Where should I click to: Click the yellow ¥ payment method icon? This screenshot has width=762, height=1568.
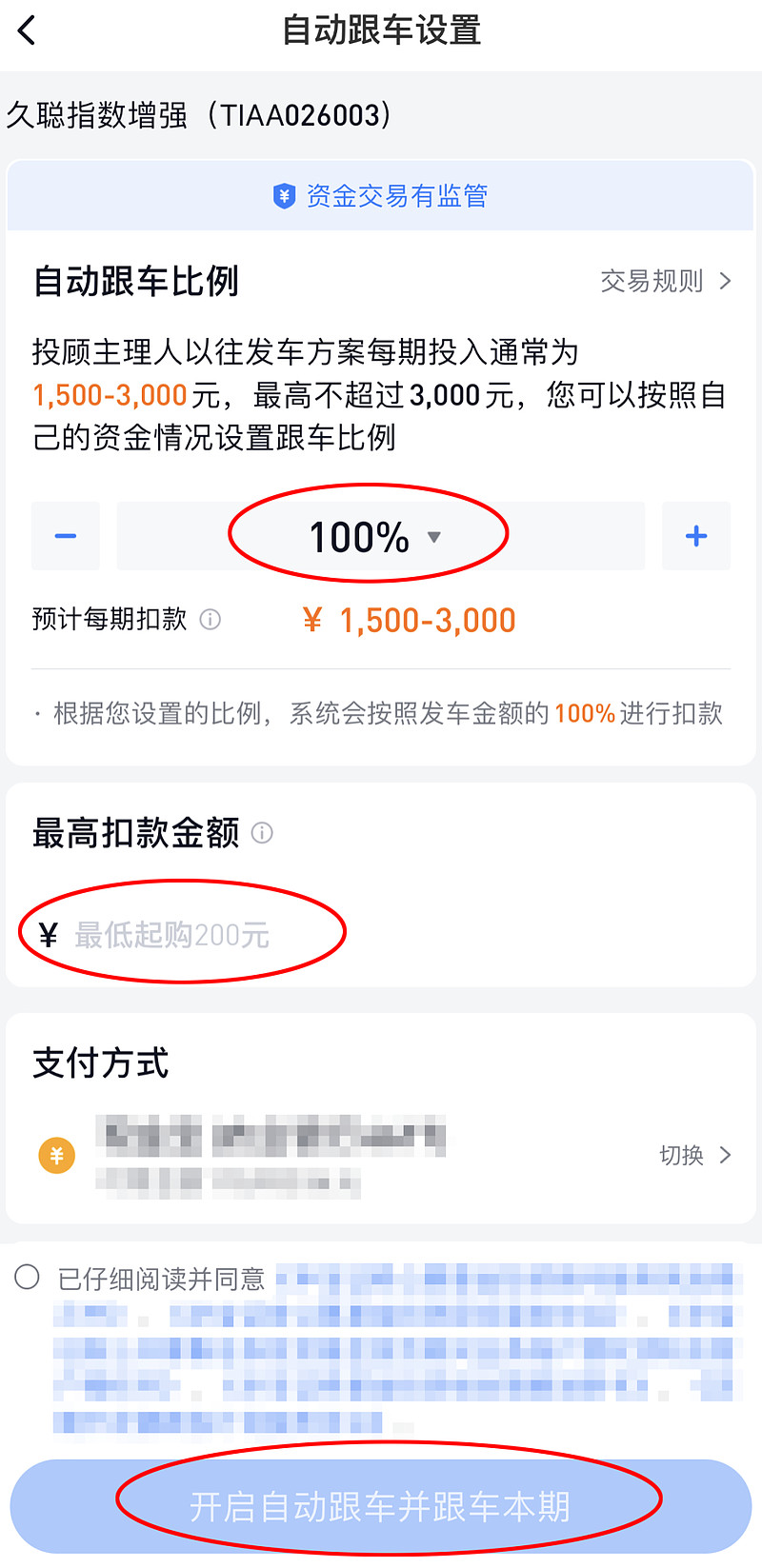click(x=57, y=1155)
